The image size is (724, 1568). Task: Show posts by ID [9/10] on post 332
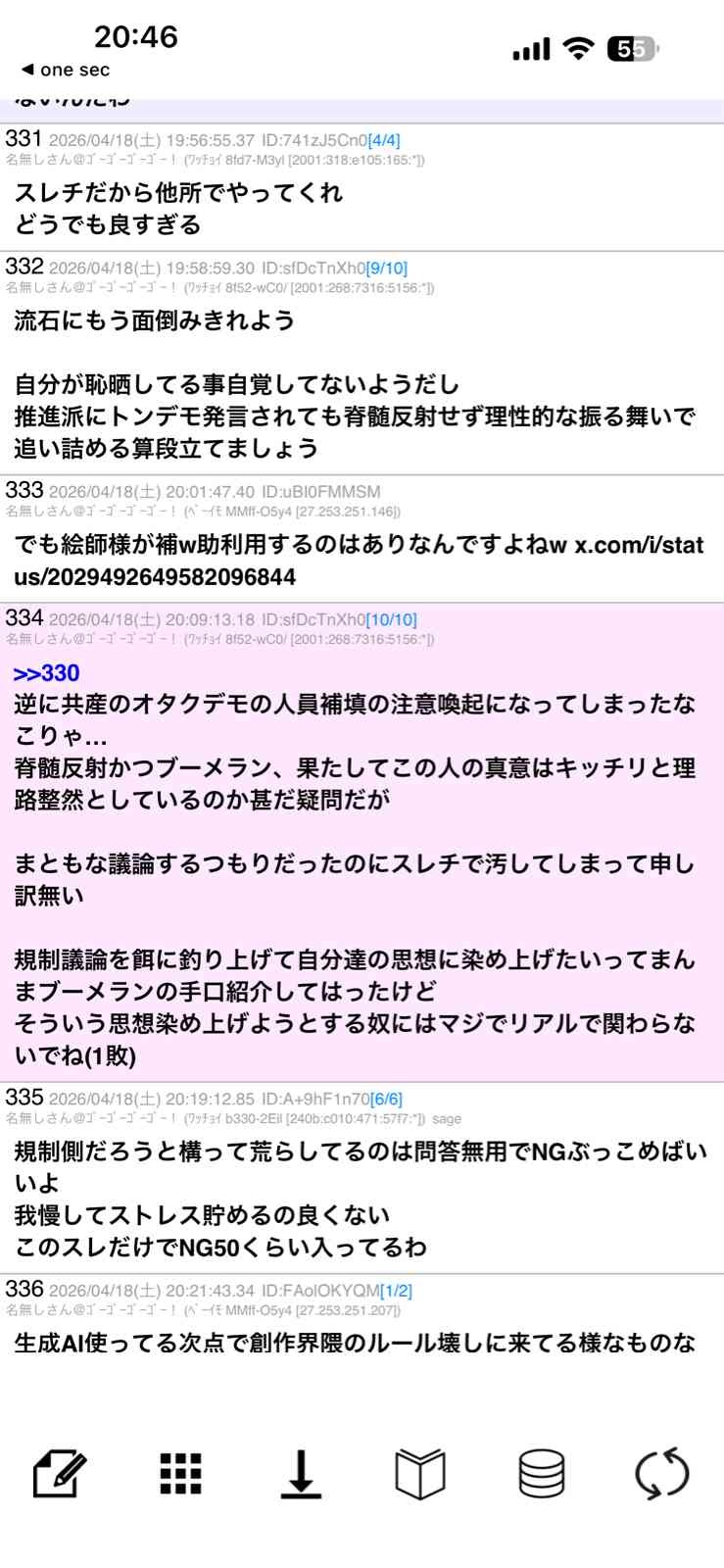click(387, 269)
